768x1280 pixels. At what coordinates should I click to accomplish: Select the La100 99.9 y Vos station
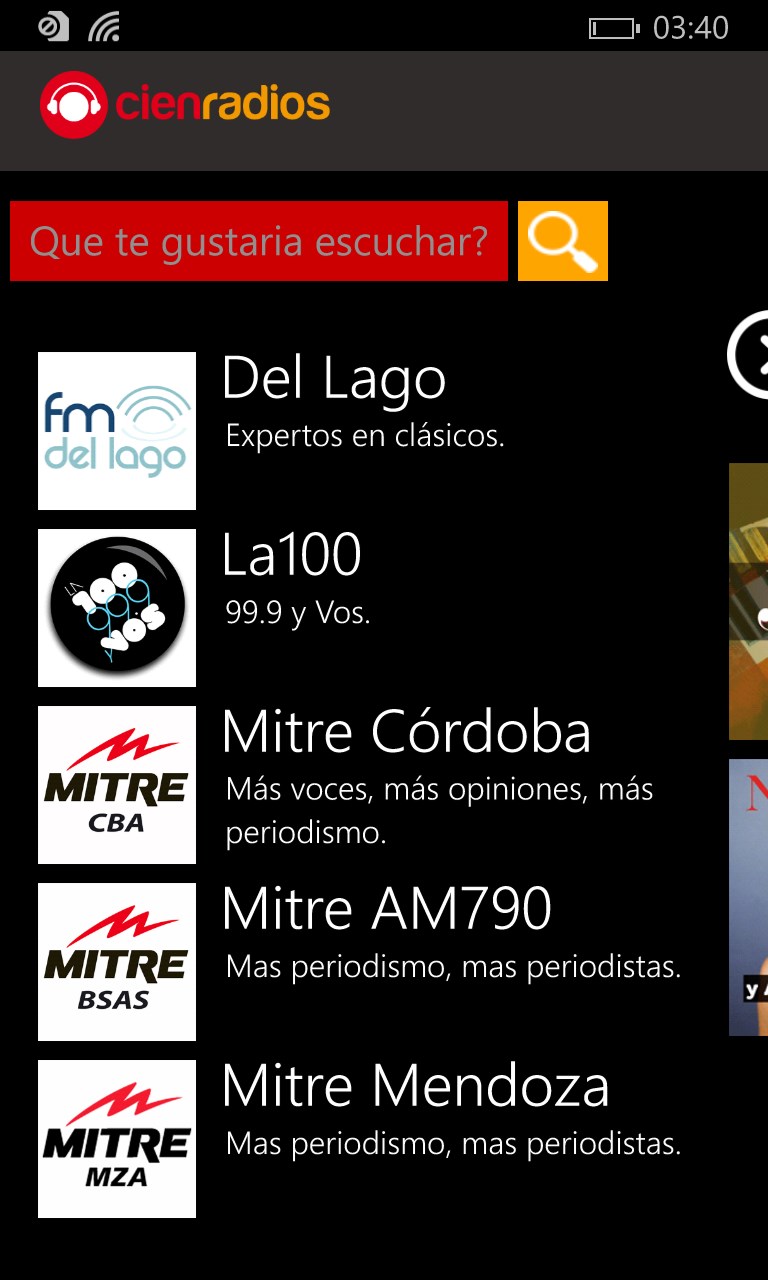tap(290, 553)
